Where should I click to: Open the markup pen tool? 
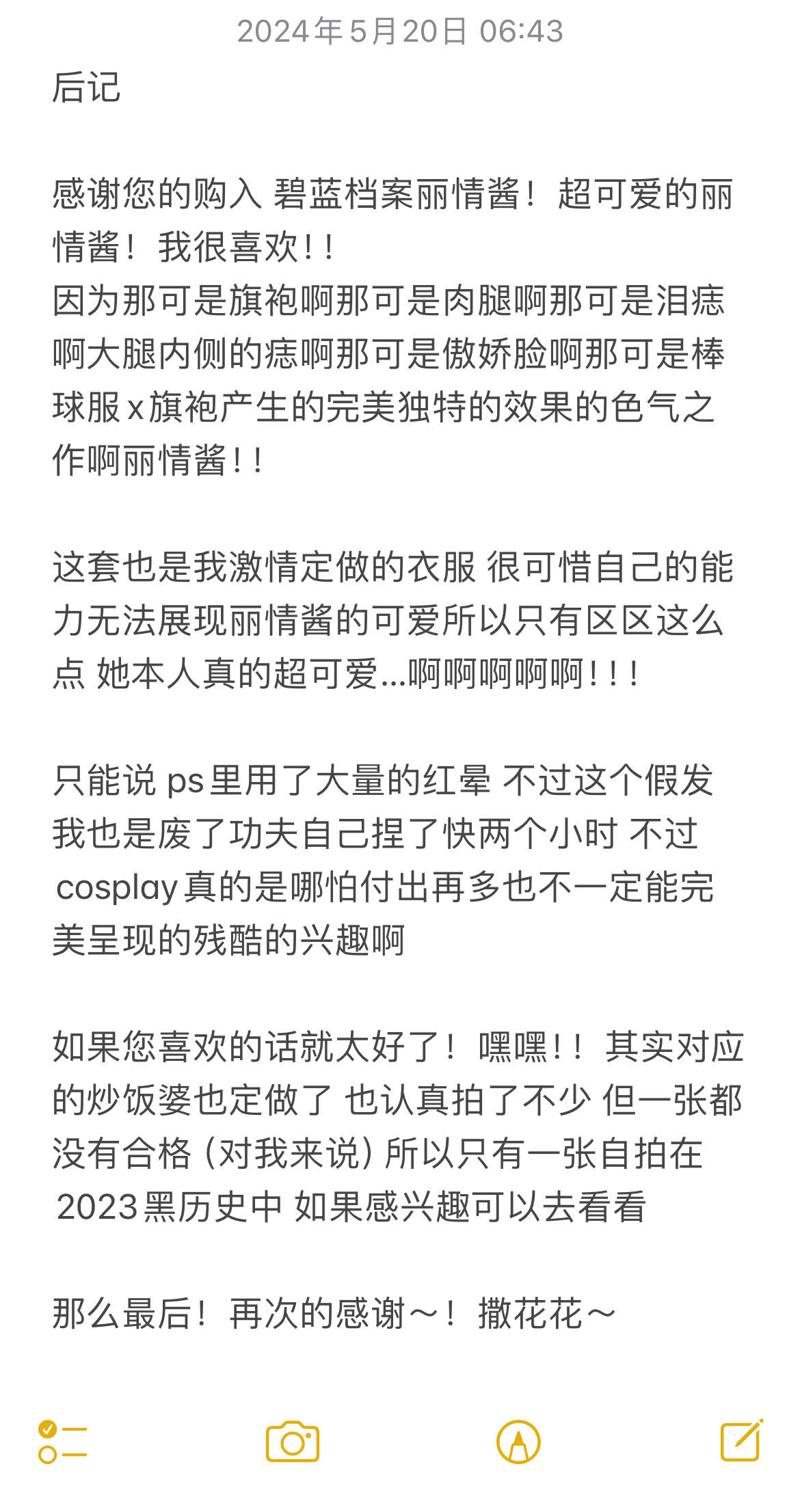click(x=518, y=1442)
